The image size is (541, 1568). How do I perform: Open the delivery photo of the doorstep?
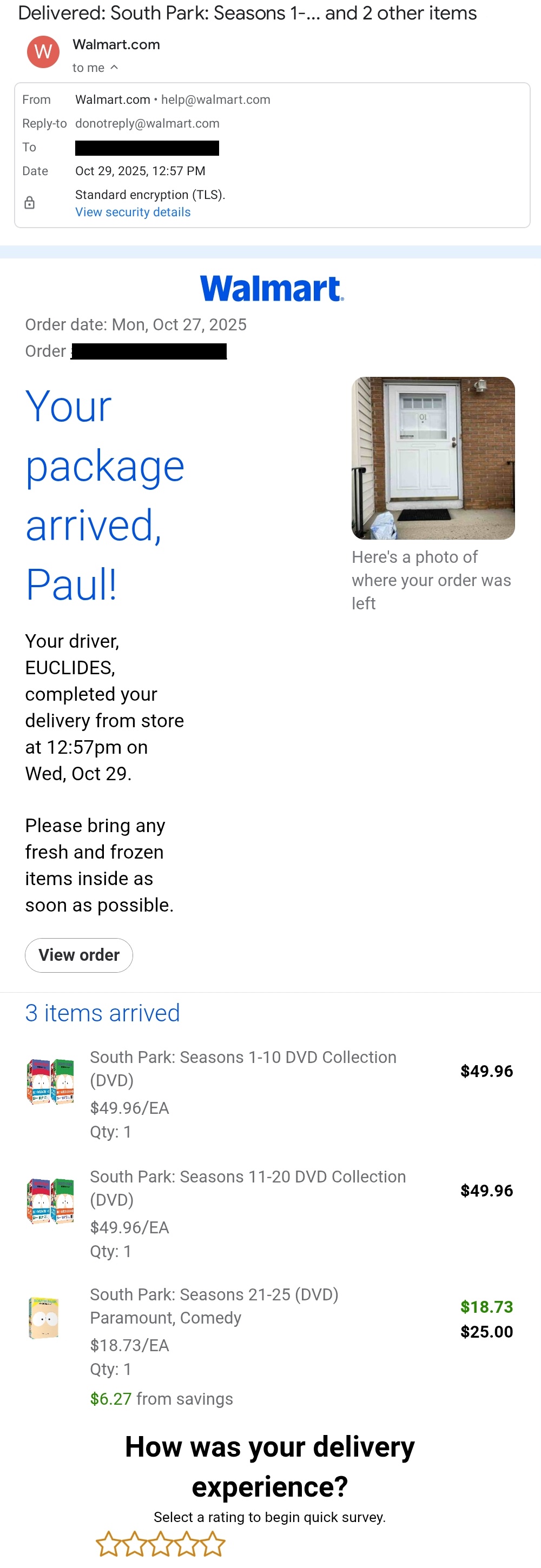(433, 458)
